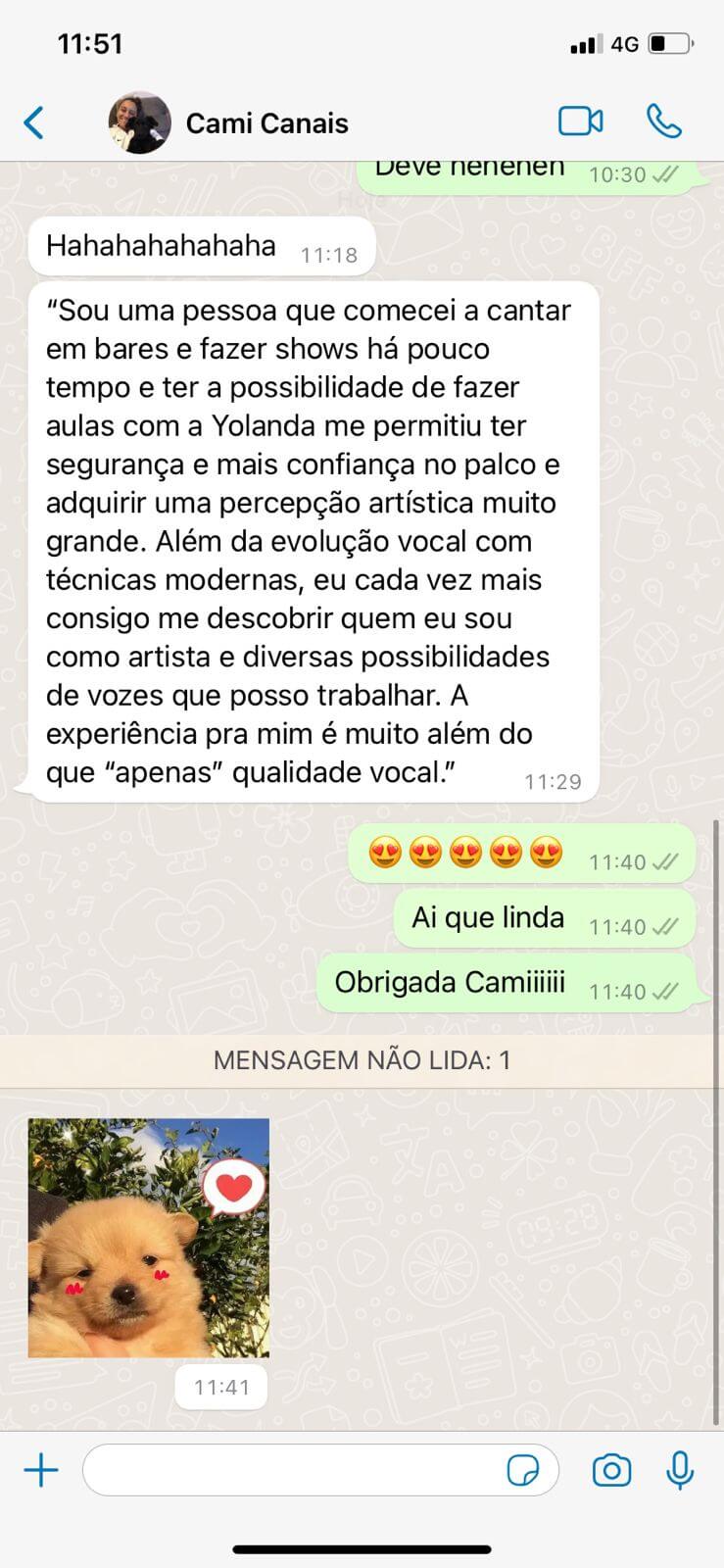Viewport: 724px width, 1568px height.
Task: Start a voice call with Cami Canais
Action: pyautogui.click(x=664, y=121)
